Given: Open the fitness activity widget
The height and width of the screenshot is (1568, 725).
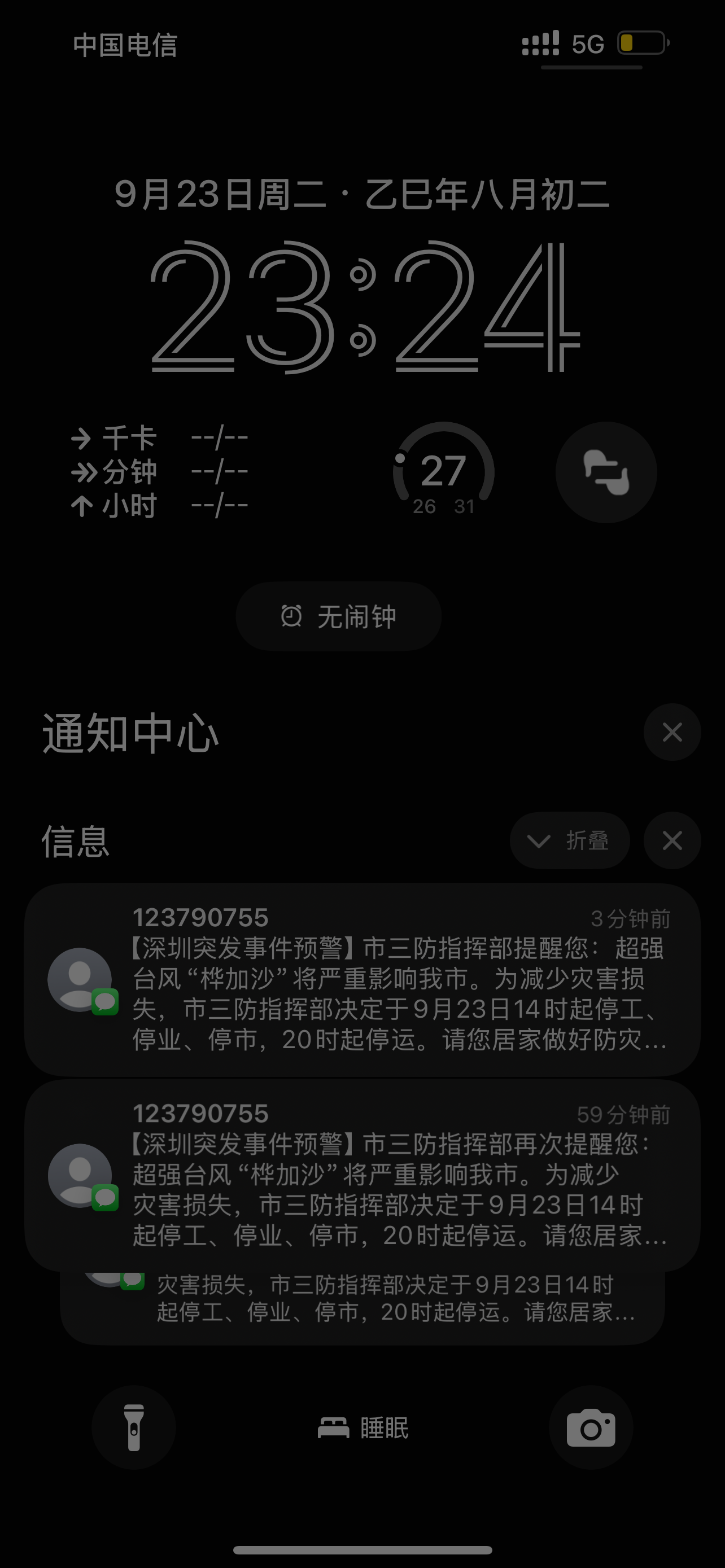Looking at the screenshot, I should pos(159,472).
